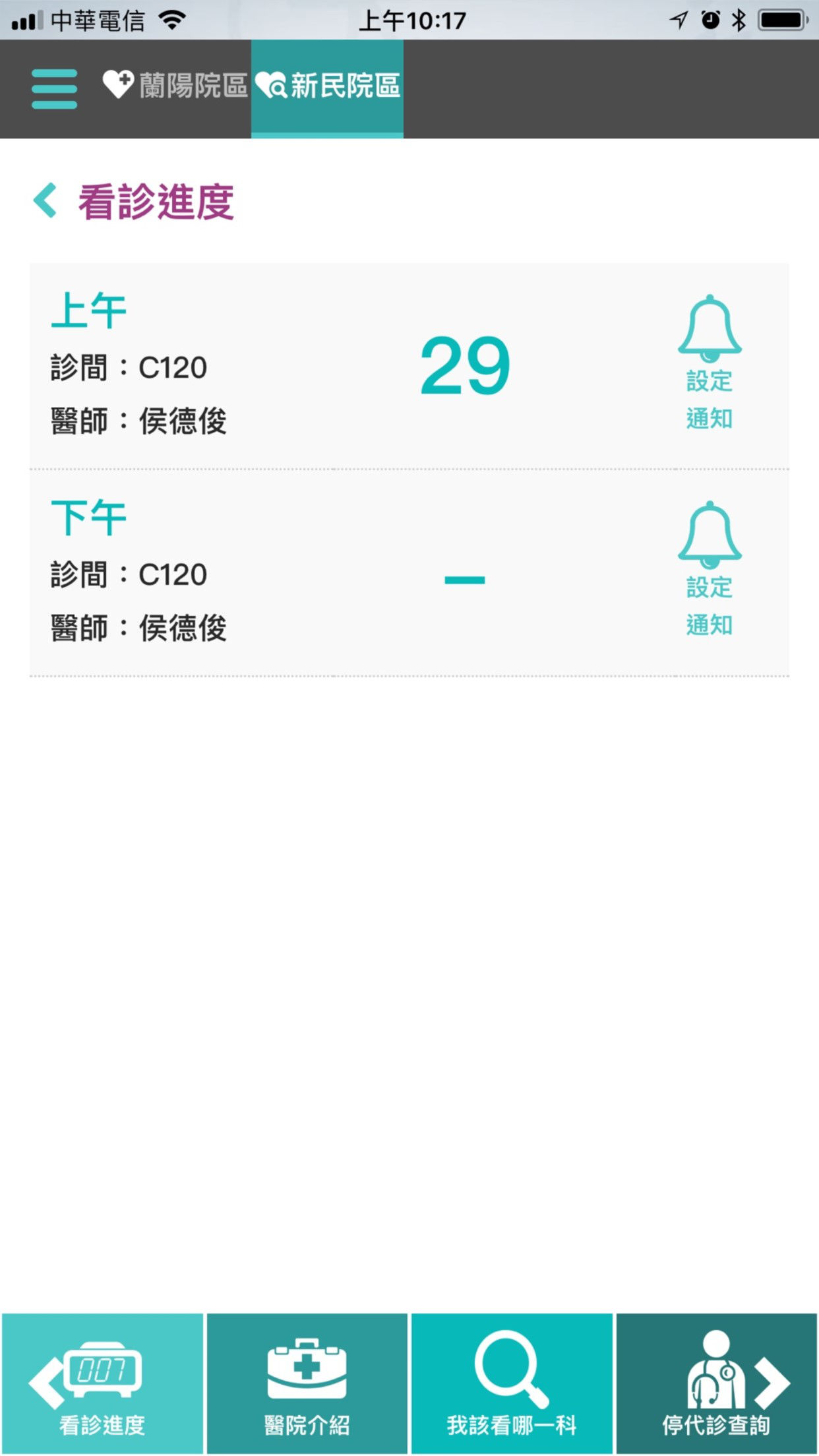Open 醫院介紹 in the bottom bar
Viewport: 819px width, 1456px height.
pyautogui.click(x=307, y=1383)
